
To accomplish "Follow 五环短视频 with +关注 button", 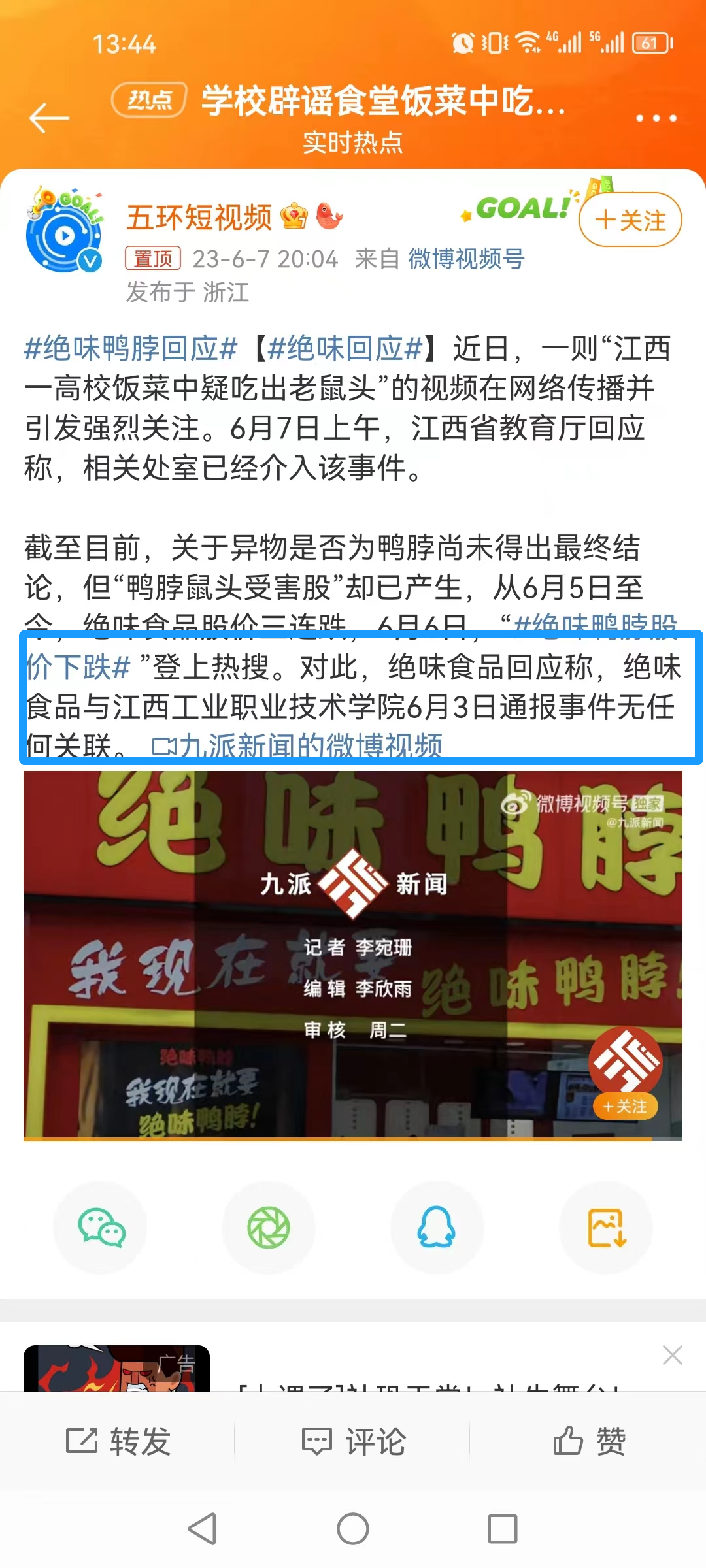I will pyautogui.click(x=630, y=220).
